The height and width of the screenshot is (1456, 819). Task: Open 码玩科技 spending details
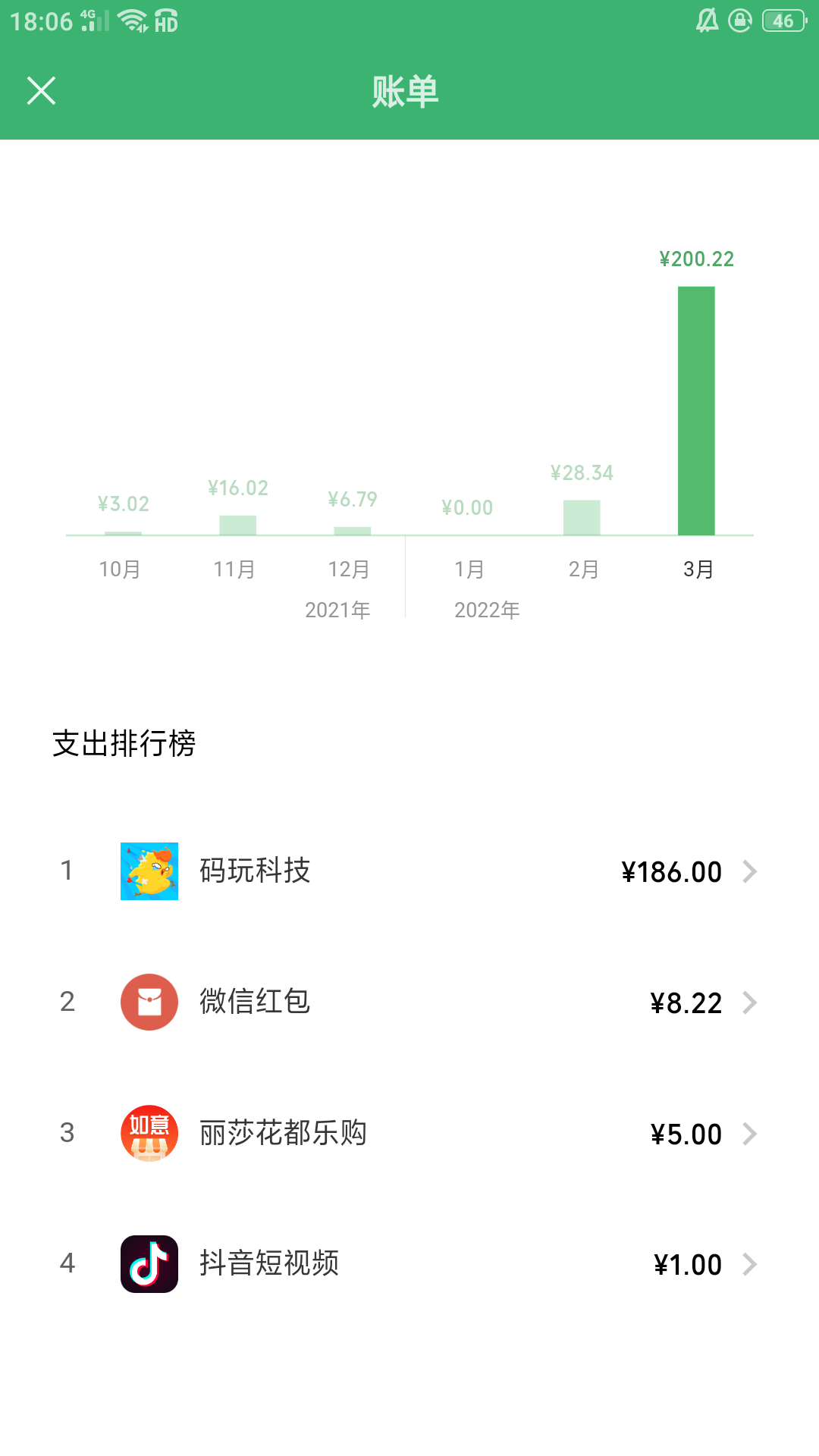409,871
